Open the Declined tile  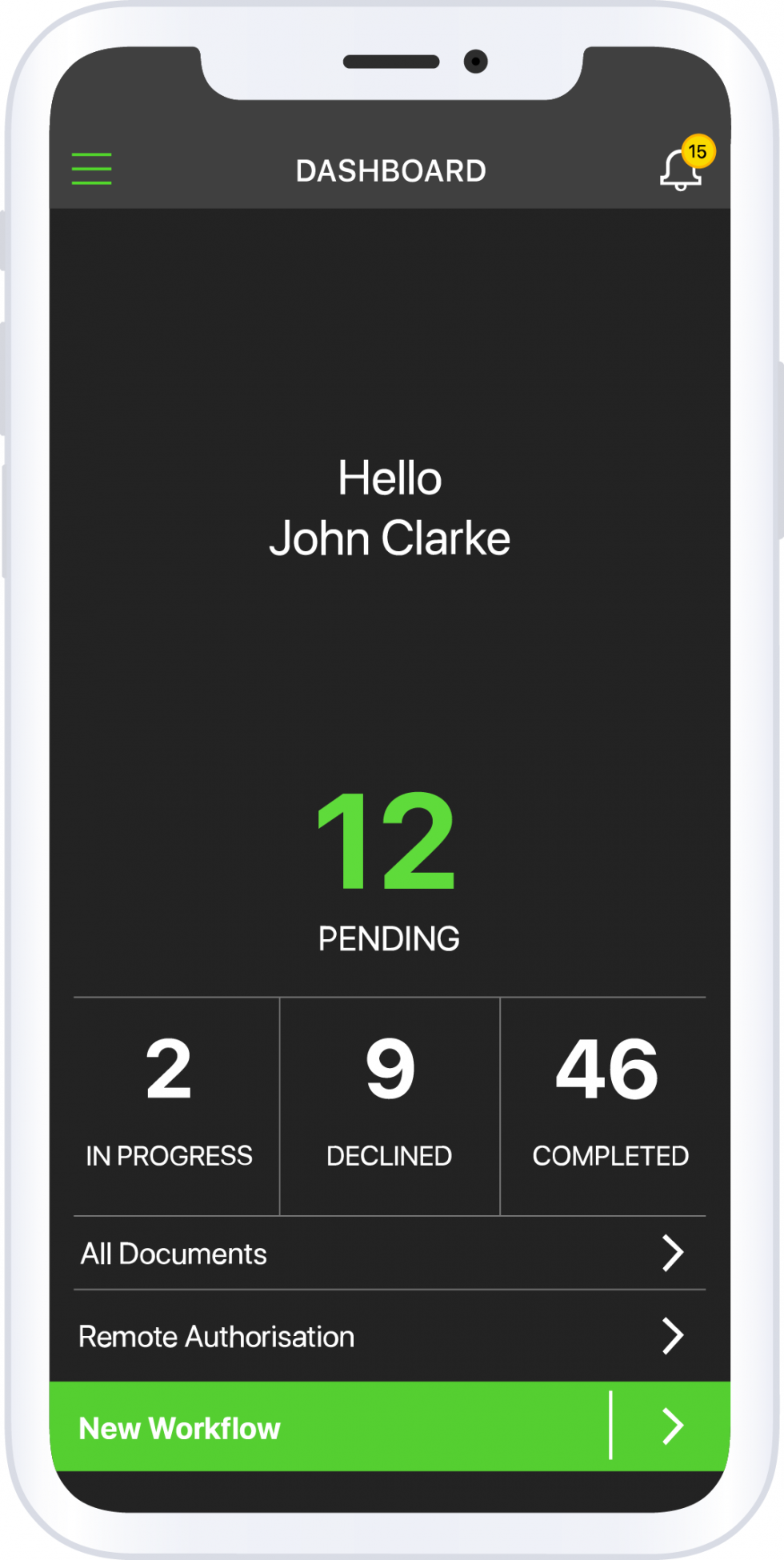click(390, 1106)
